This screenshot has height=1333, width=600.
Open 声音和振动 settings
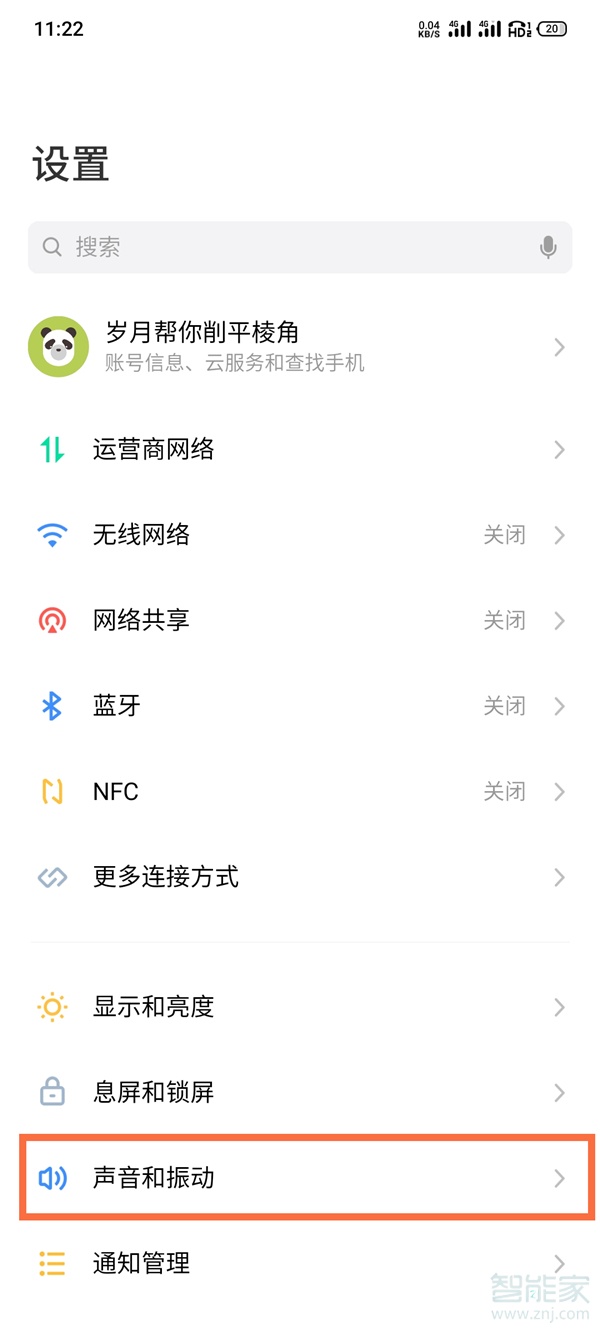coord(300,1178)
